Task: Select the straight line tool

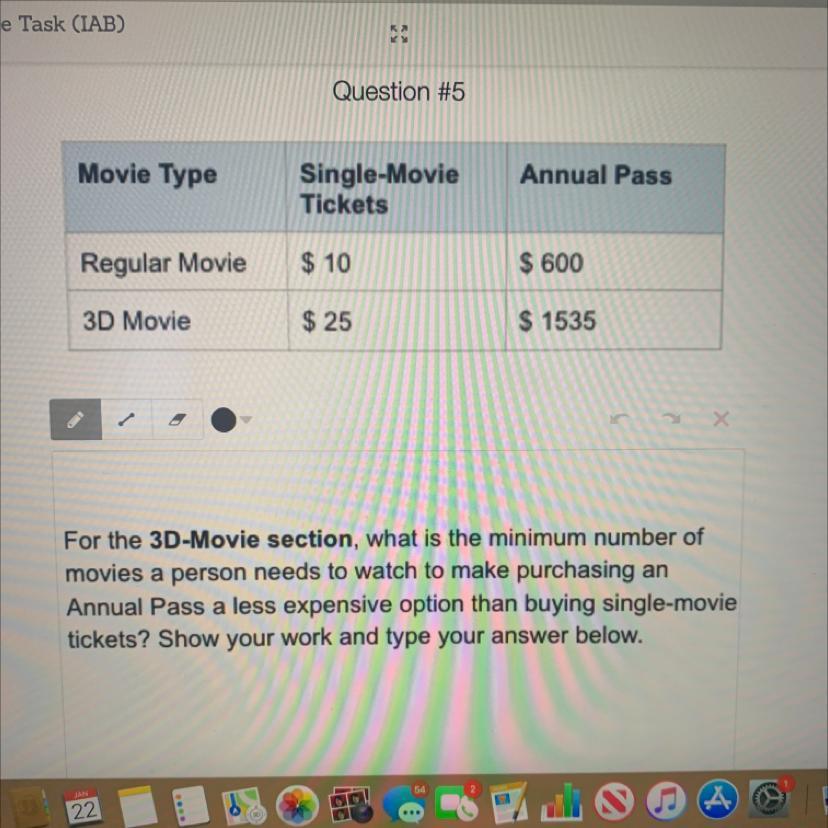Action: point(126,420)
